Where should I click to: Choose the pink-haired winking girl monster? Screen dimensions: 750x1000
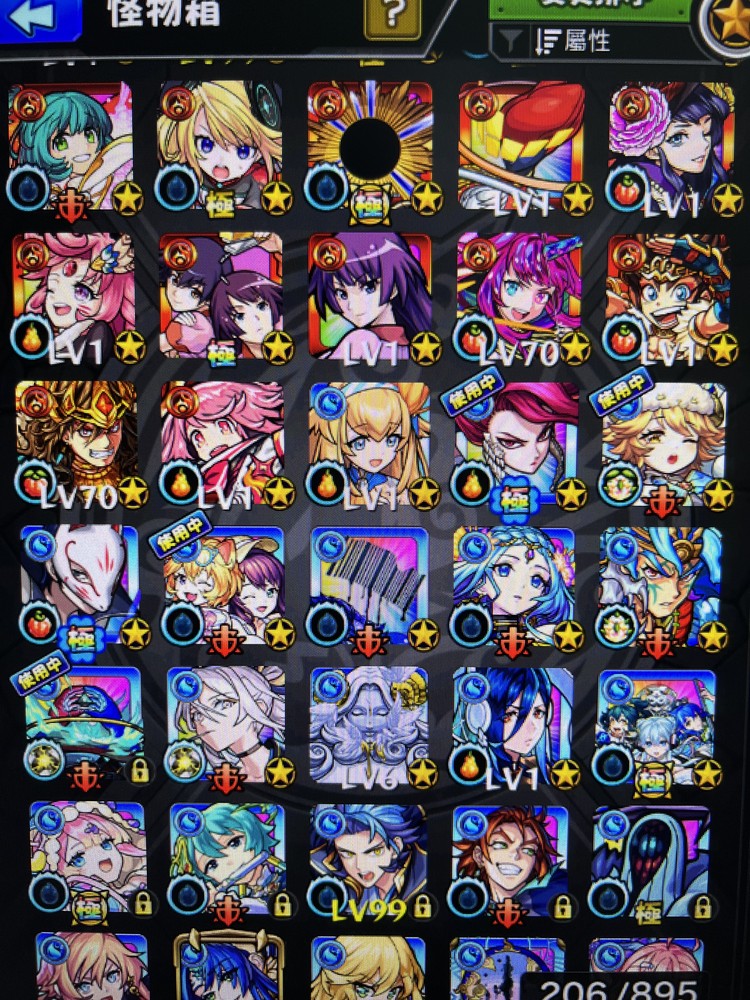70,295
